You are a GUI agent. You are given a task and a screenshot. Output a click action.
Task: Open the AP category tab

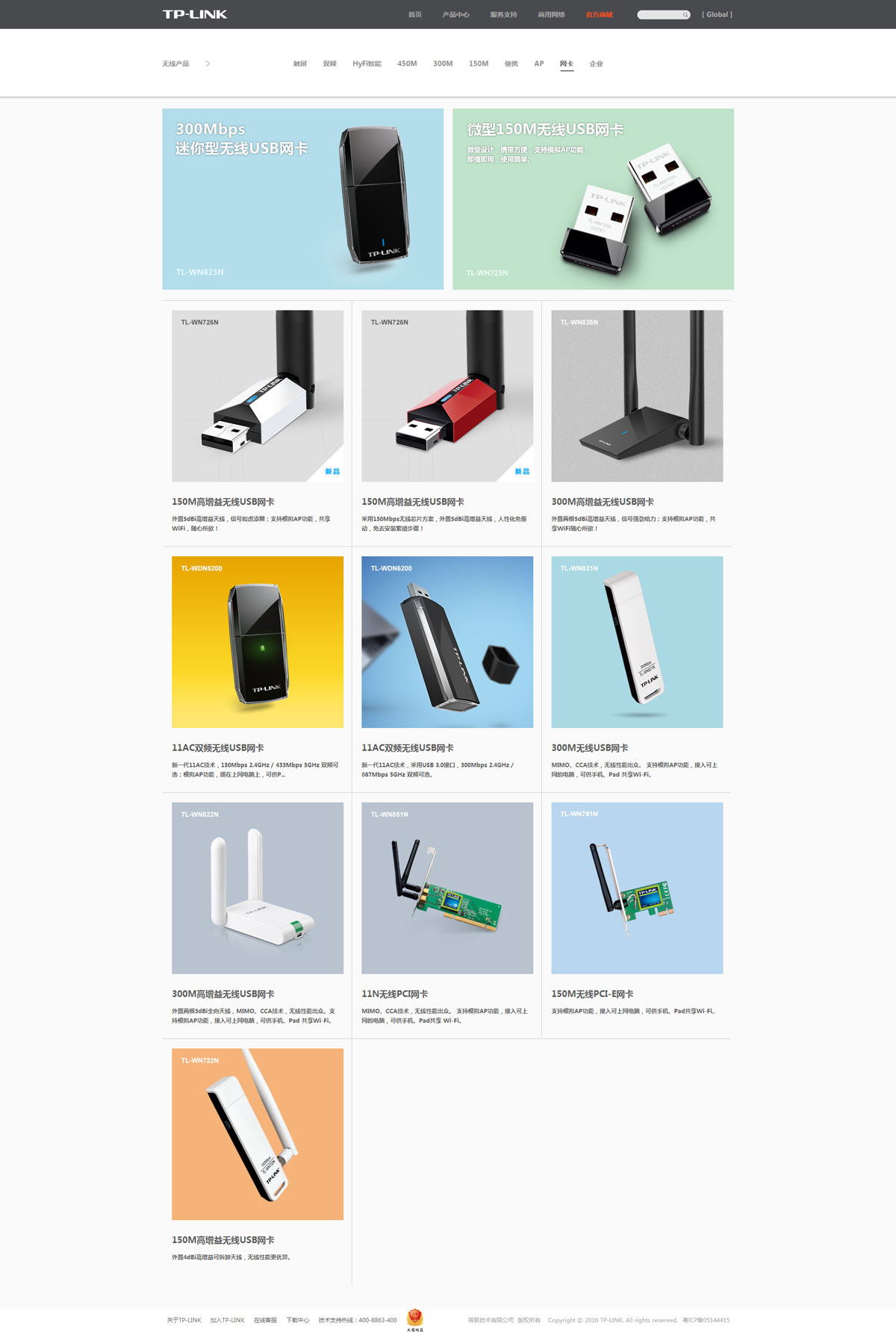pos(539,64)
